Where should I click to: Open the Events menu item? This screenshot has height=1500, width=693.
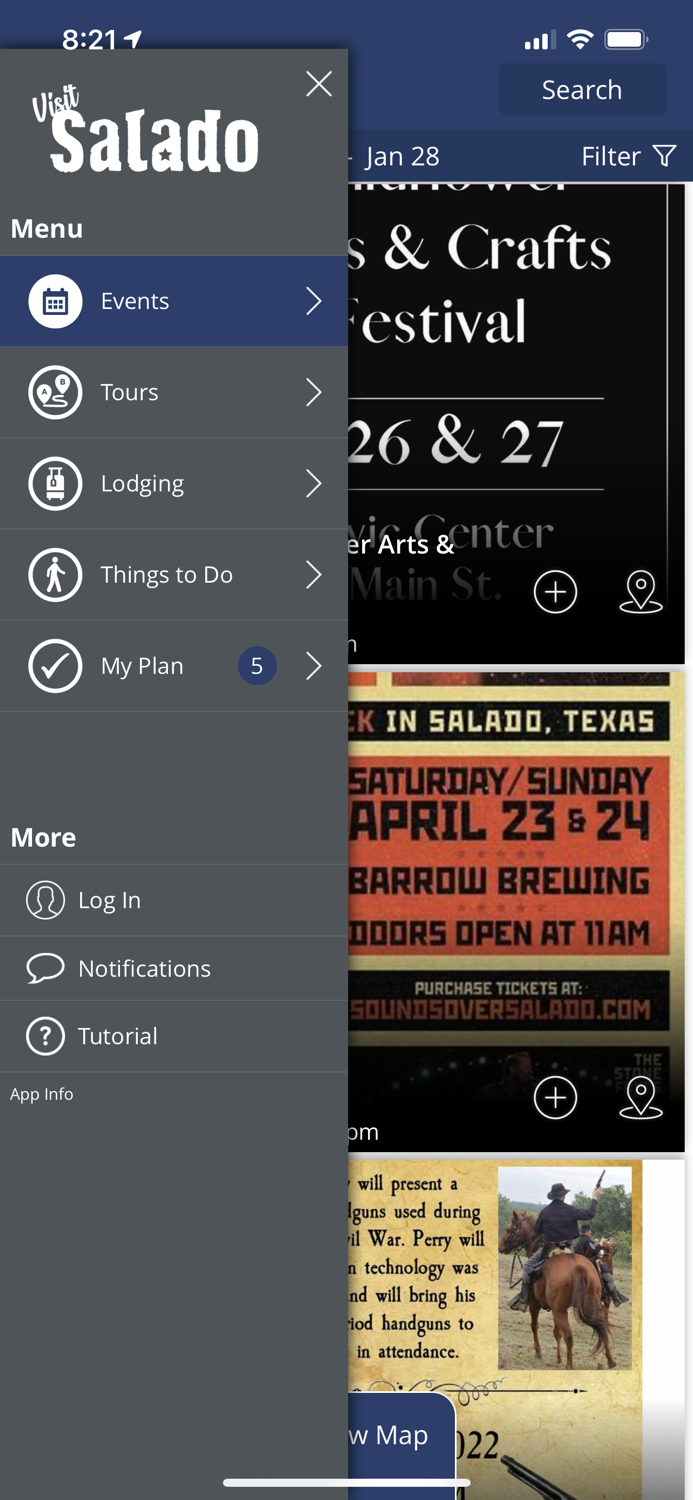tap(174, 301)
